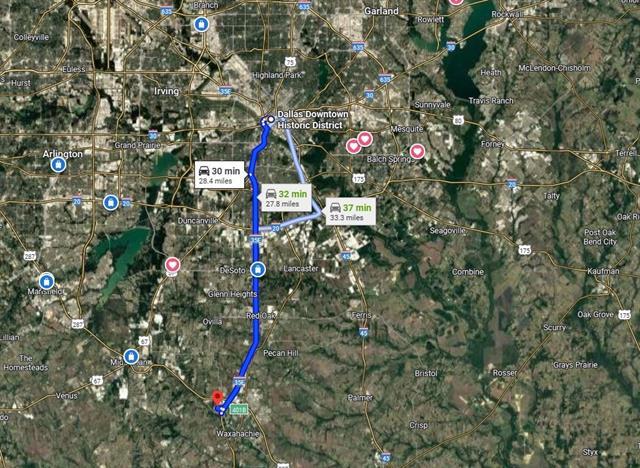640x468 pixels.
Task: Open the blue place marker near Mansfield
Action: 46,282
